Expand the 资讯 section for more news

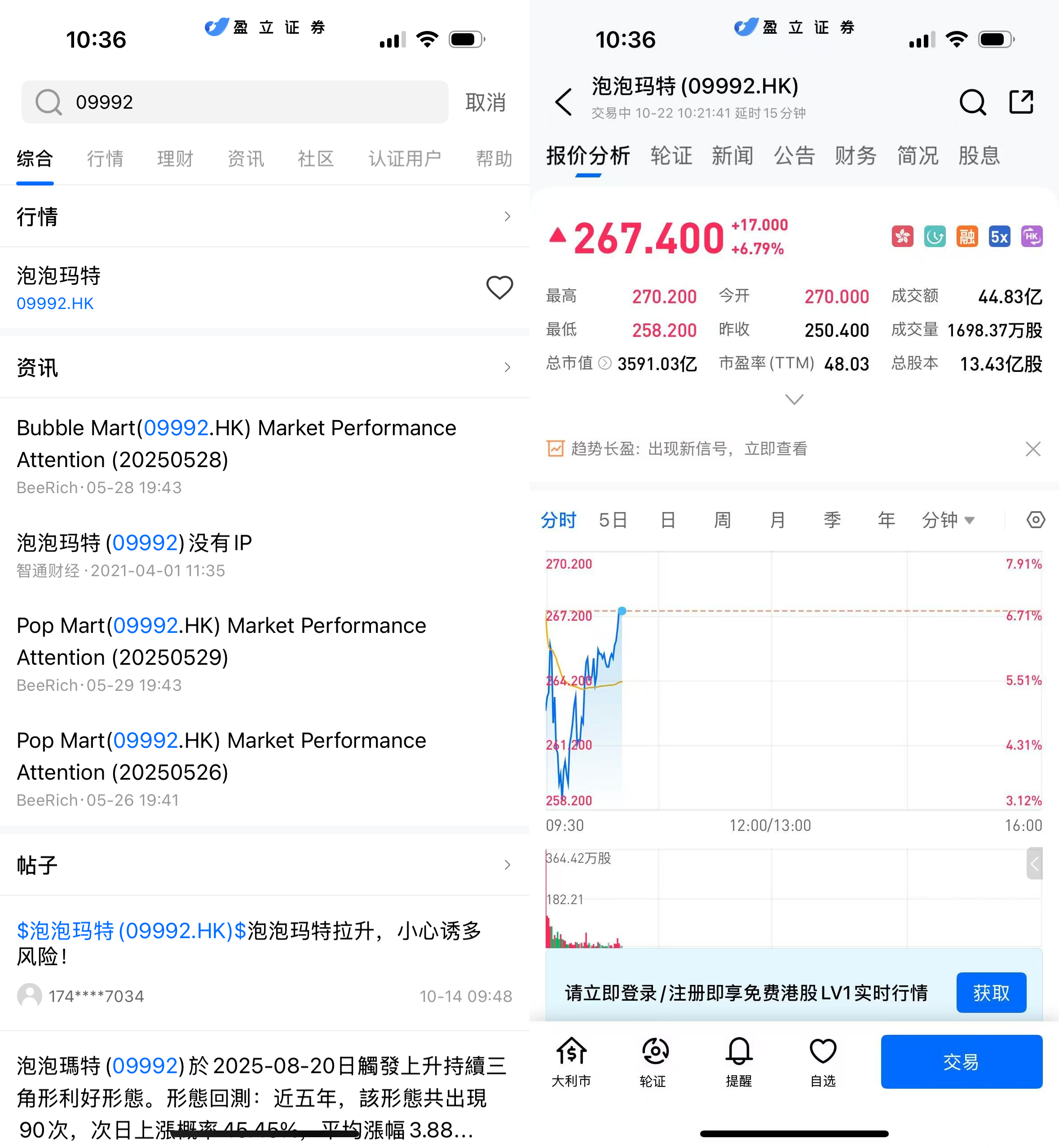[x=507, y=367]
